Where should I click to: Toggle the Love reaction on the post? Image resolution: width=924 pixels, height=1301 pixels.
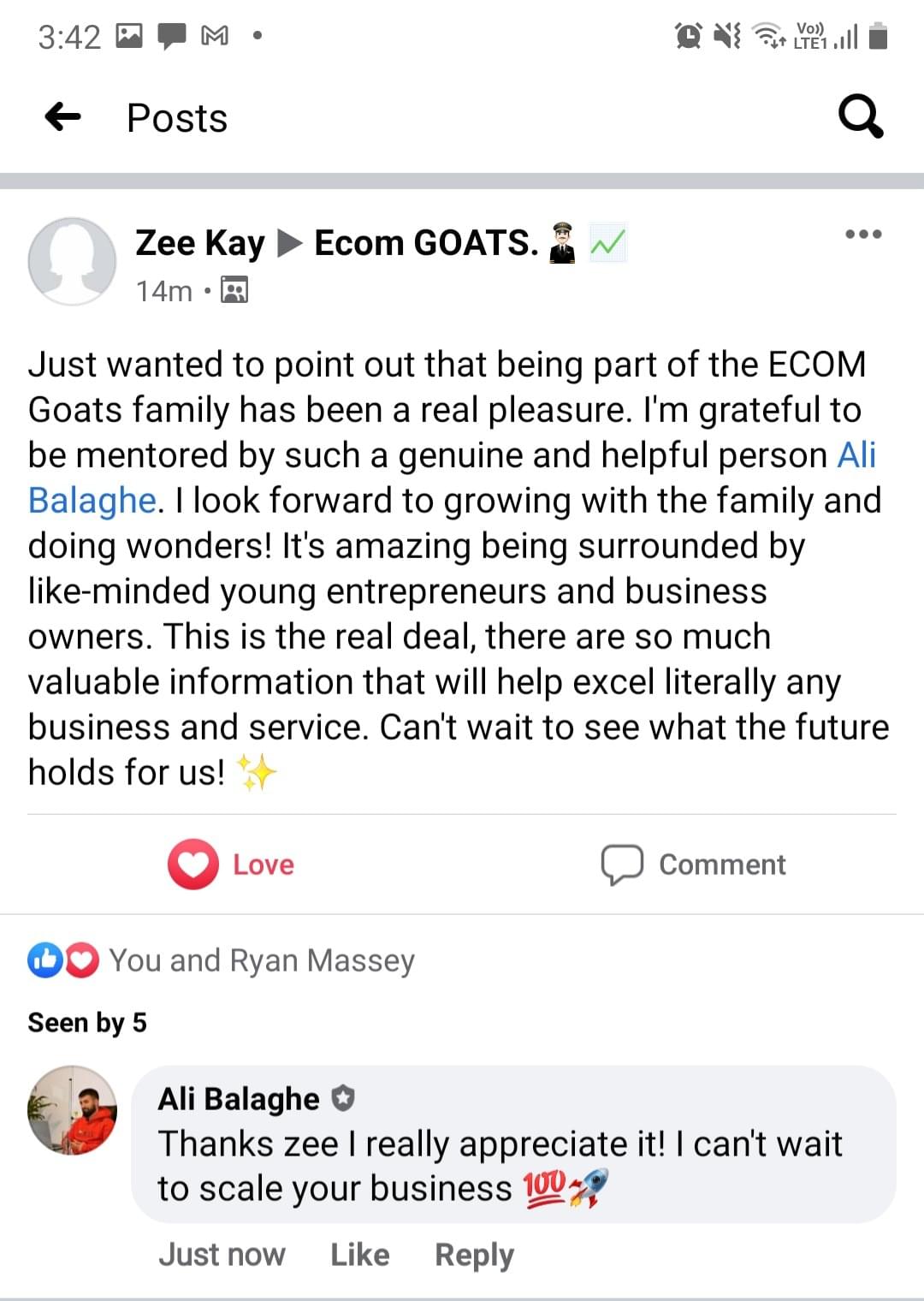click(231, 864)
